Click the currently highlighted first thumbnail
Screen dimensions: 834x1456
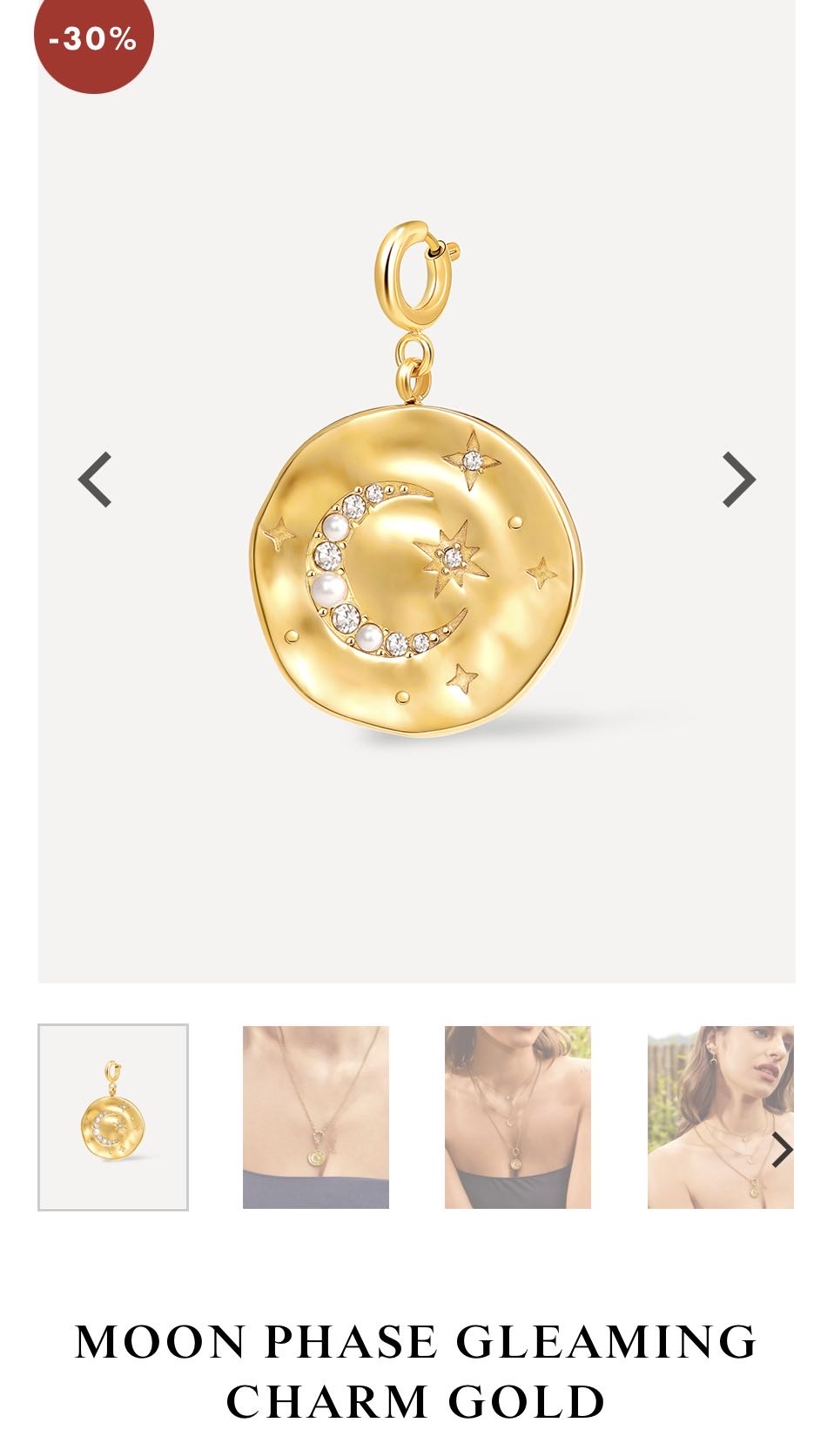click(x=116, y=1117)
